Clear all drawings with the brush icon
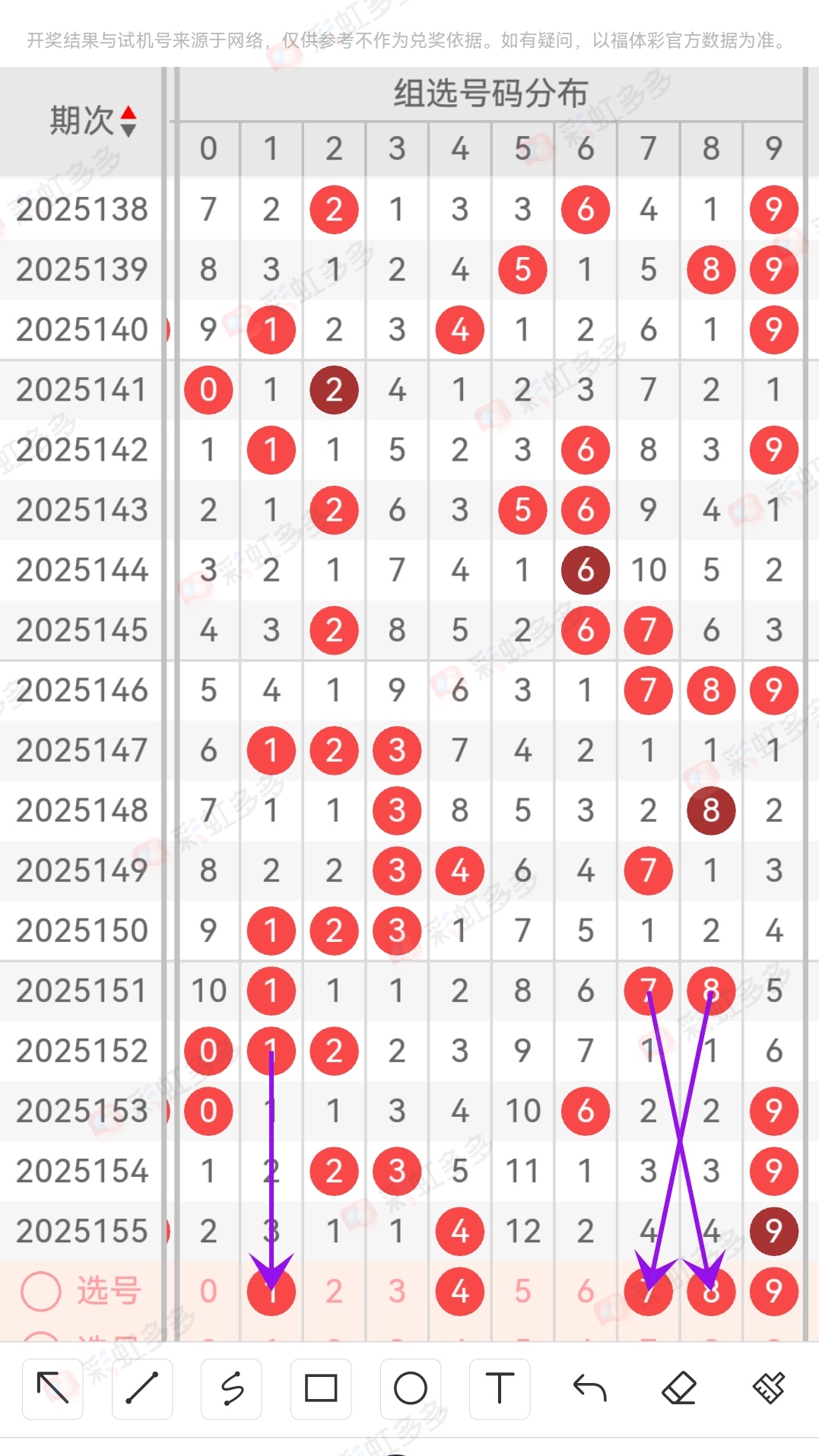Viewport: 819px width, 1456px height. [769, 1388]
